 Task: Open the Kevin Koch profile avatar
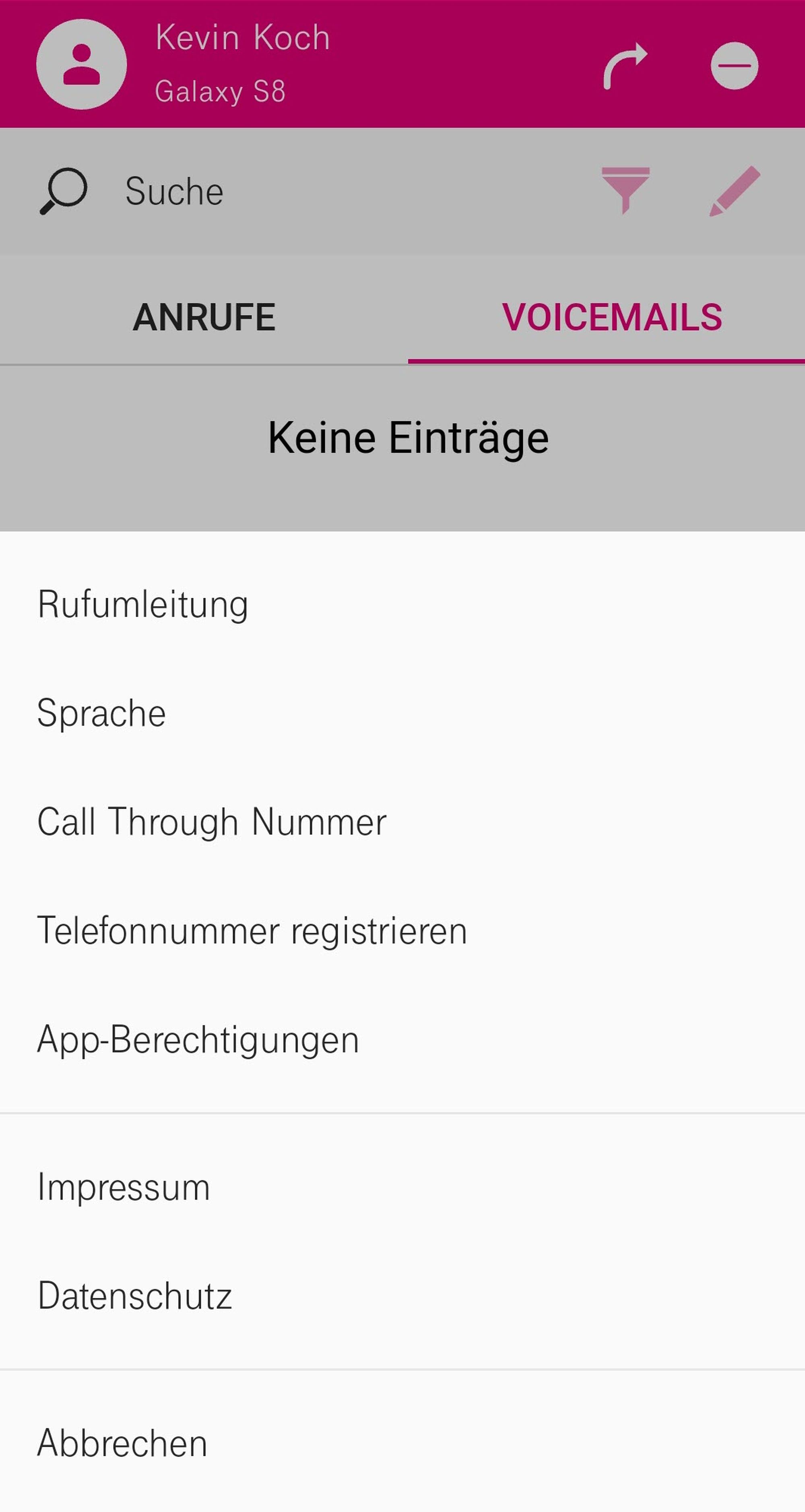click(82, 64)
